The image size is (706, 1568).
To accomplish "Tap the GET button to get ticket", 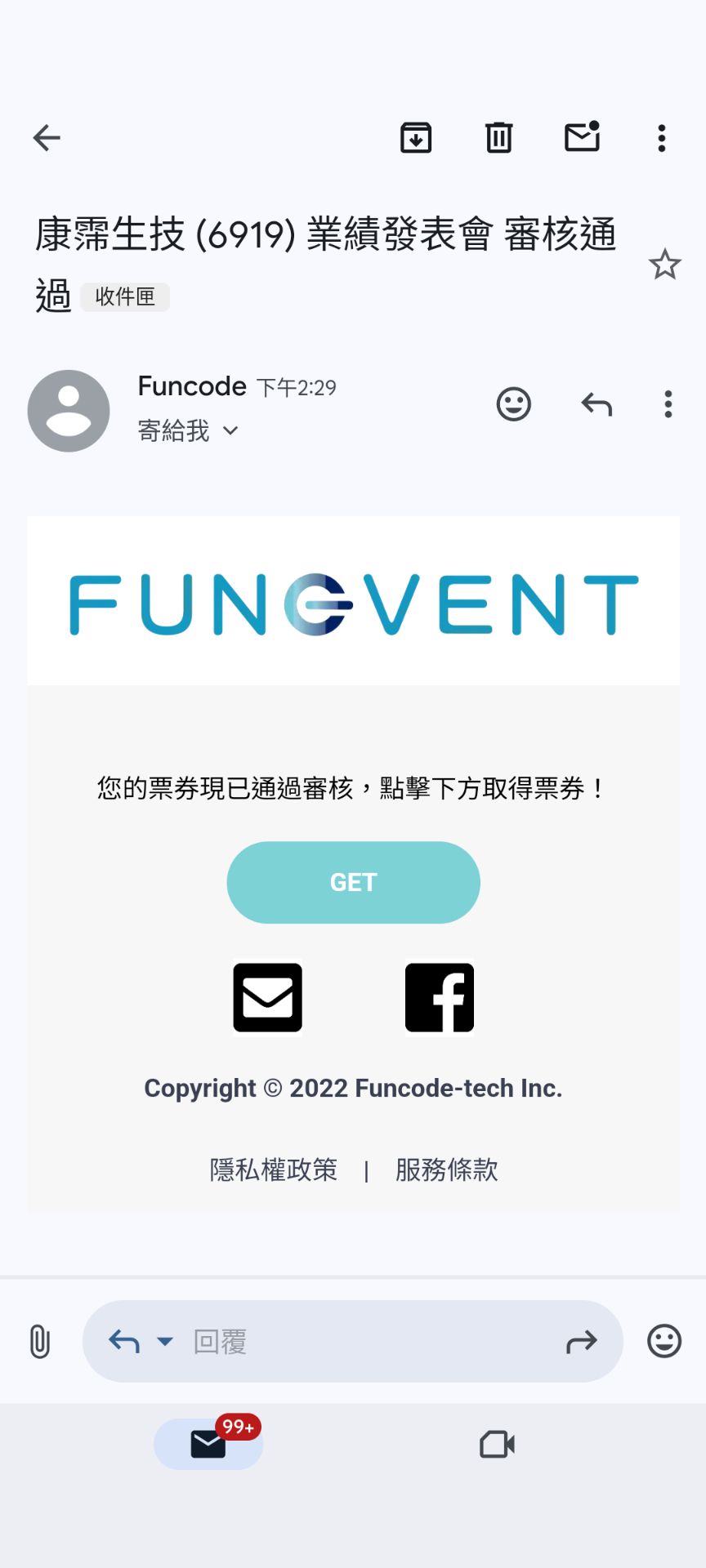I will tap(353, 882).
